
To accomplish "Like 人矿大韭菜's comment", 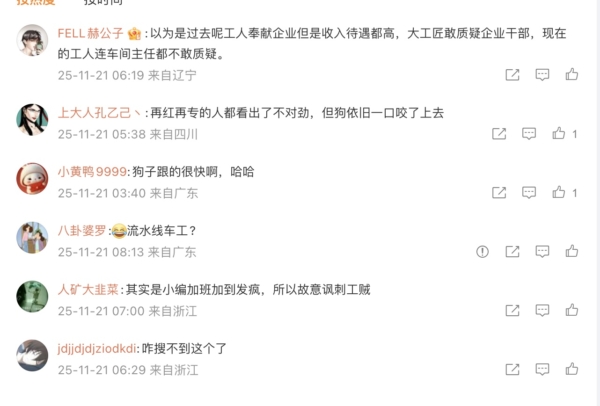I will pos(572,311).
